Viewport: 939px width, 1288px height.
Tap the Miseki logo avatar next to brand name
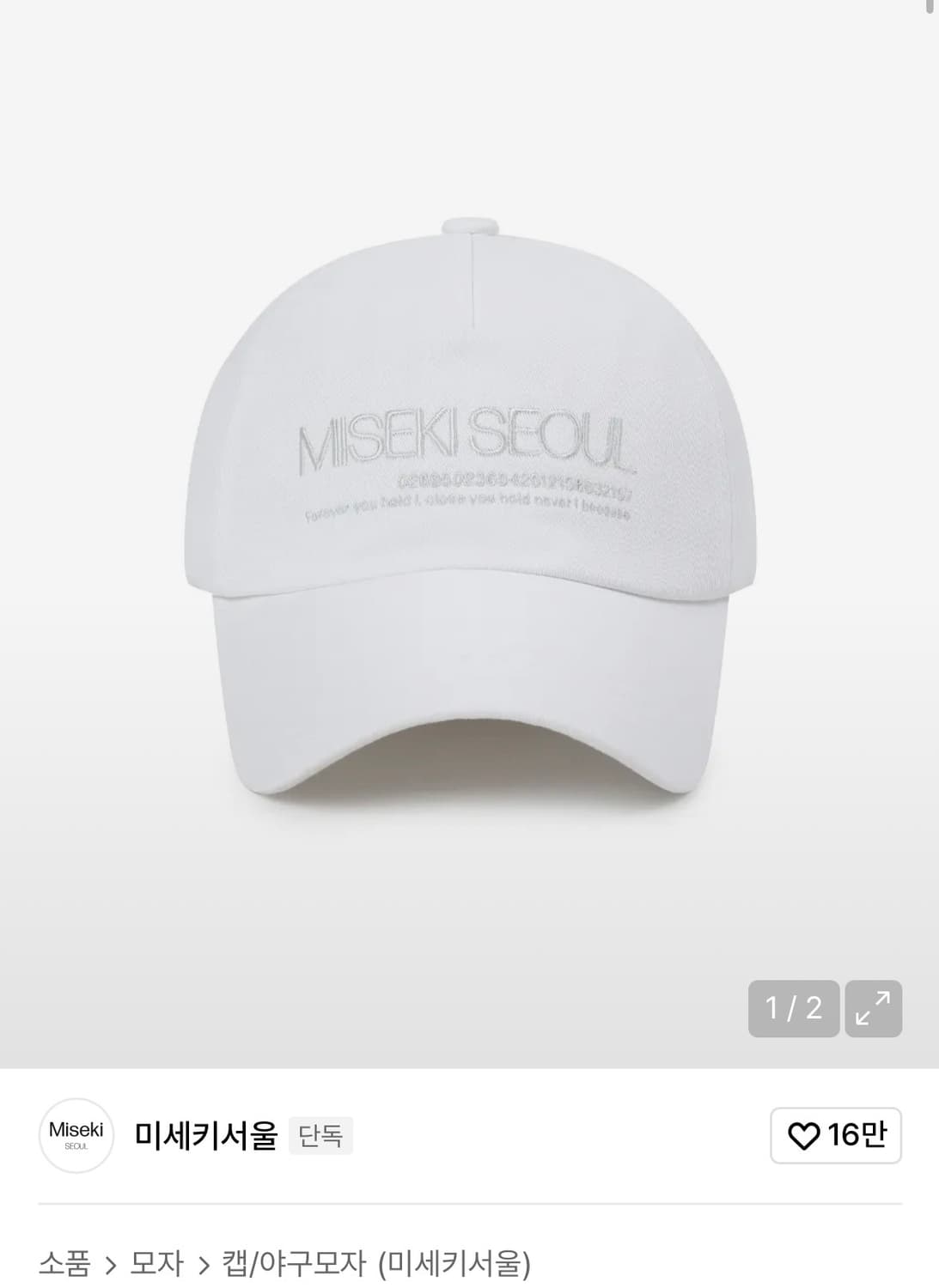[x=76, y=1134]
